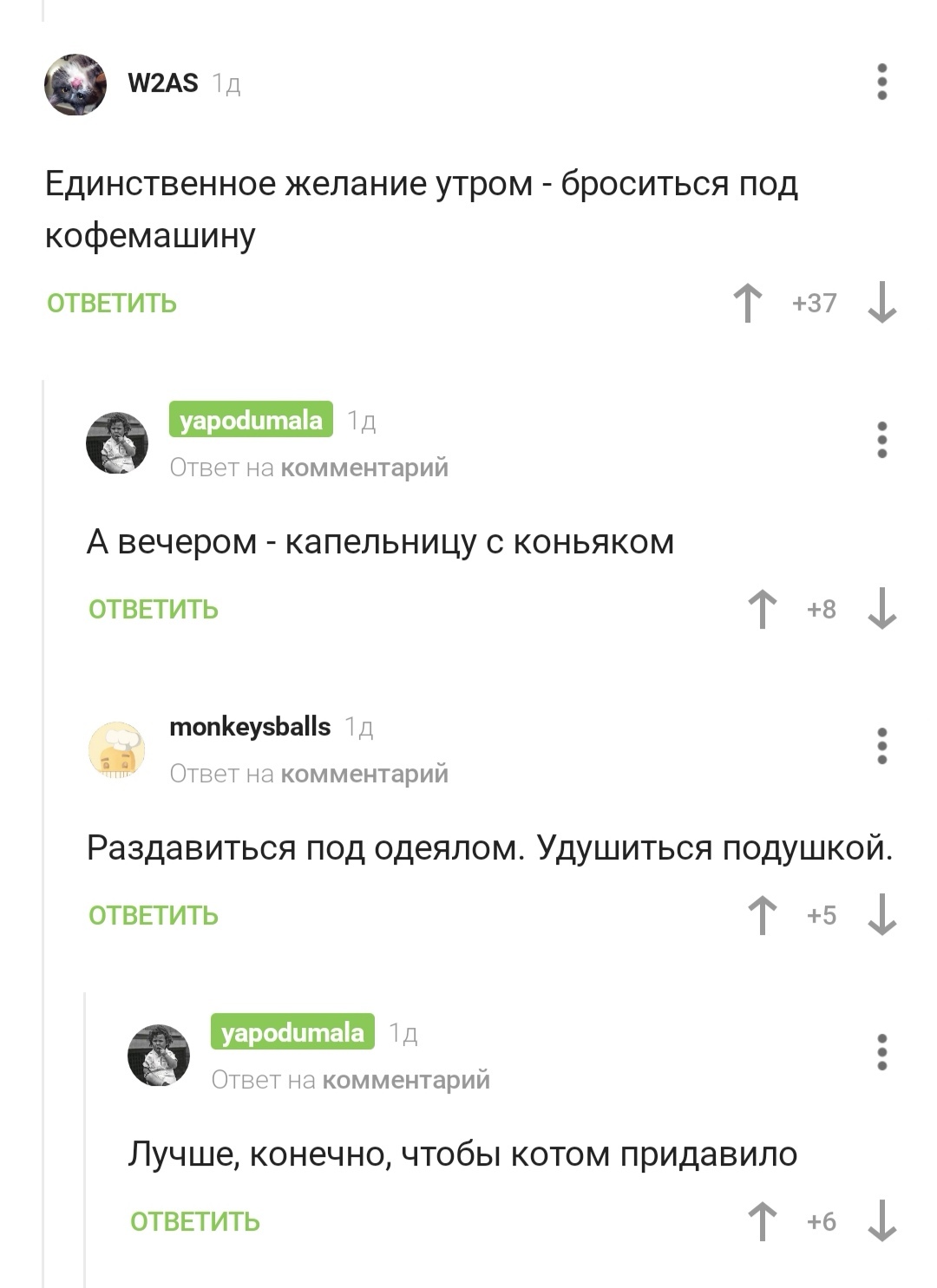Jump to parent comment from monkeysballs' reply
The height and width of the screenshot is (1288, 937).
click(x=364, y=774)
